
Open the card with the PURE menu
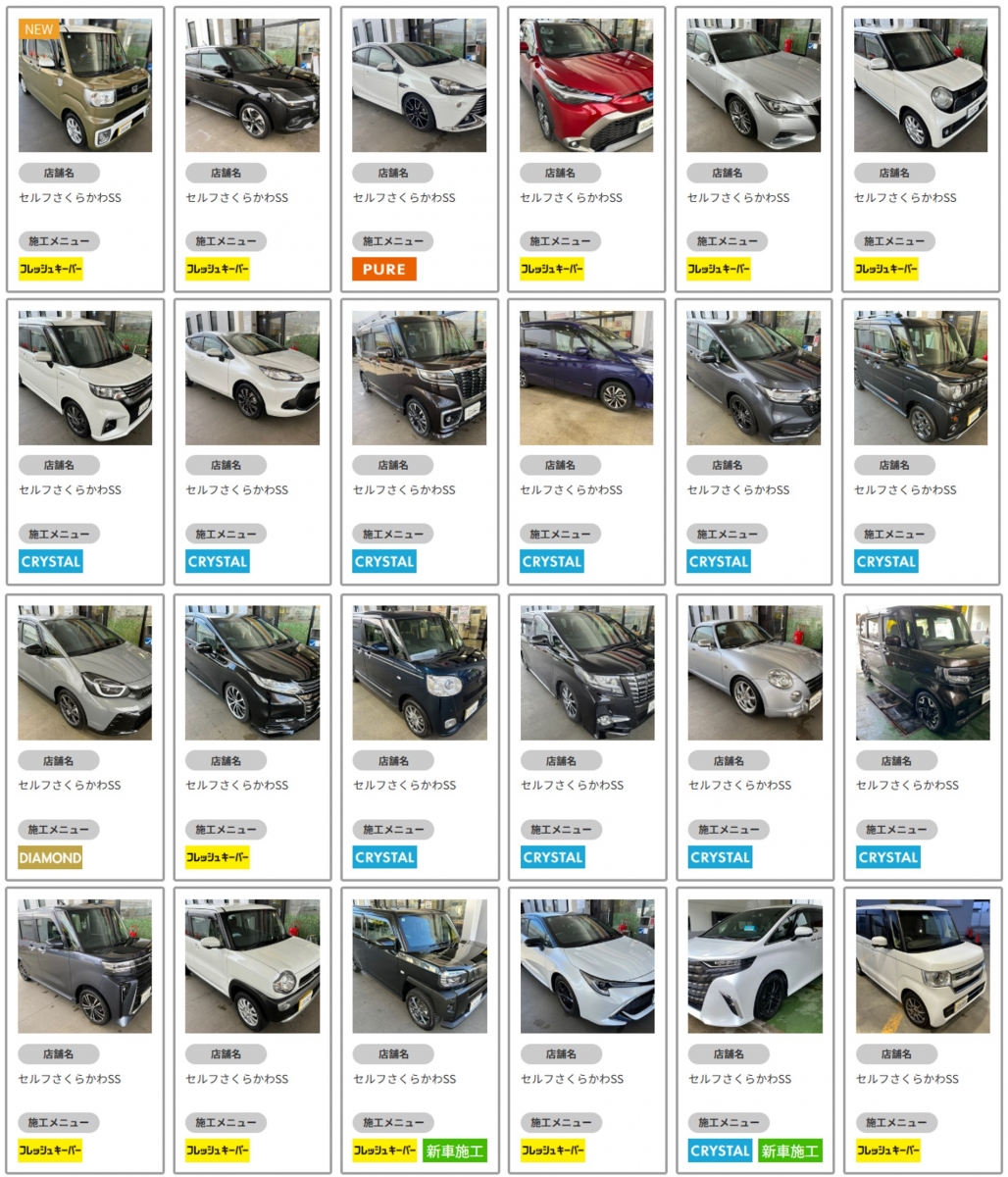click(419, 86)
